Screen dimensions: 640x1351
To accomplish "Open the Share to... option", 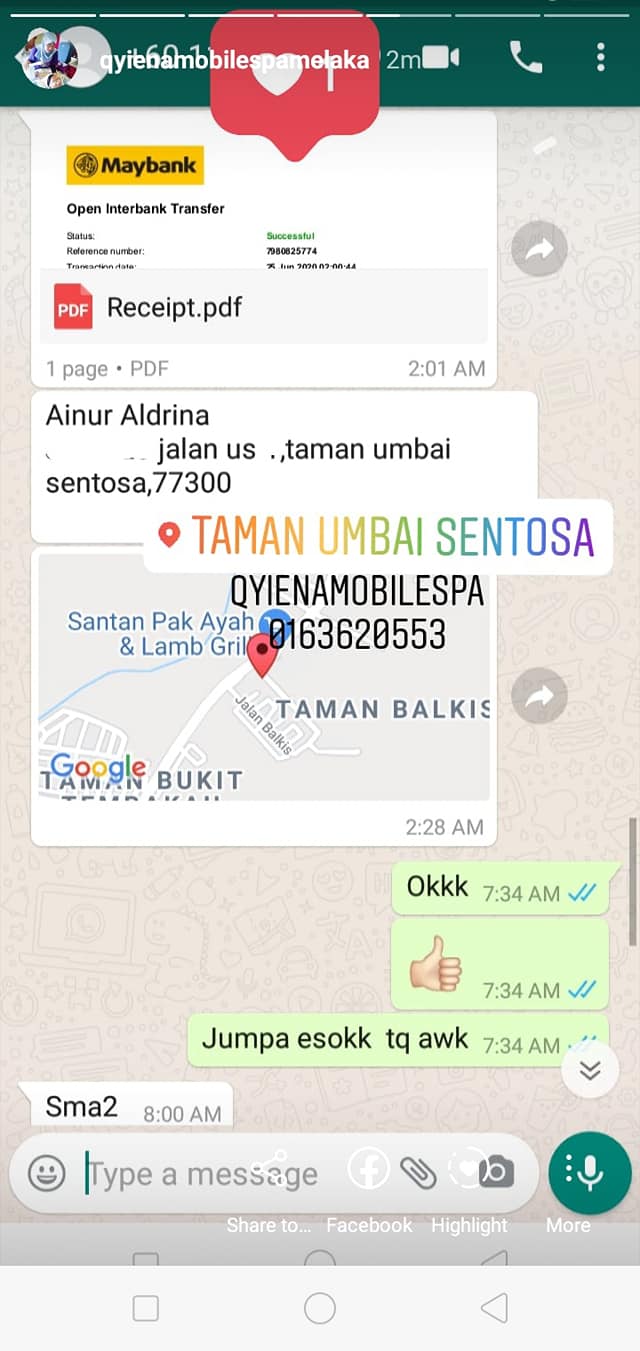I will (x=268, y=1194).
